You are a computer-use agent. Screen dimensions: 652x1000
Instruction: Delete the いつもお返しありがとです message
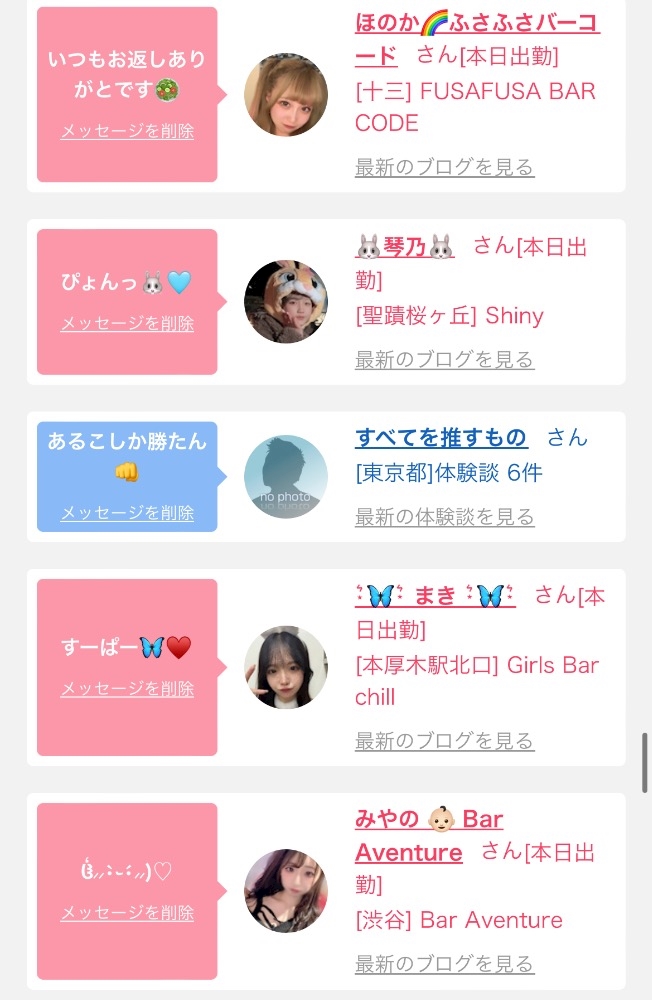click(127, 131)
